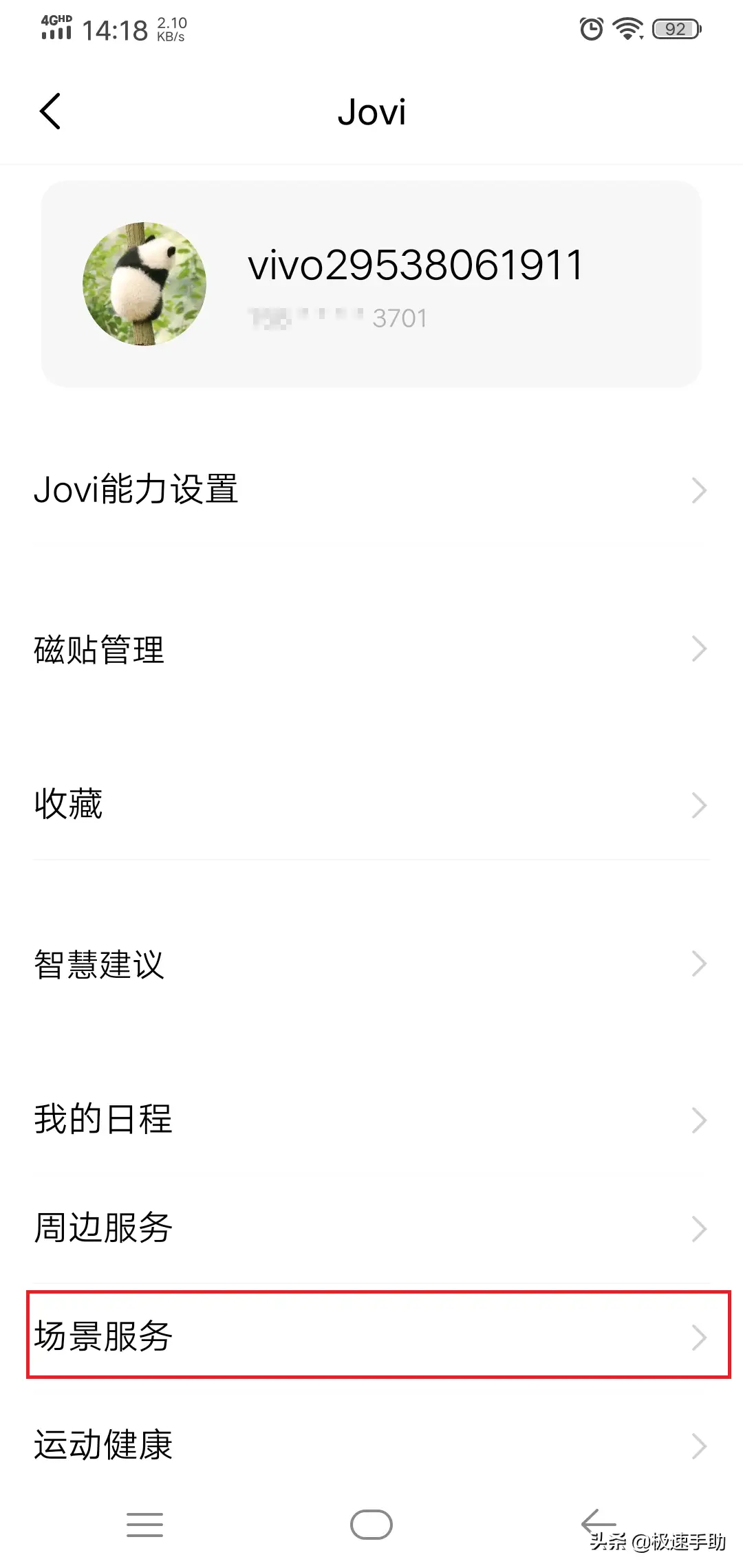Tap the Wi-Fi icon in status bar
This screenshot has height=1568, width=743.
click(627, 29)
